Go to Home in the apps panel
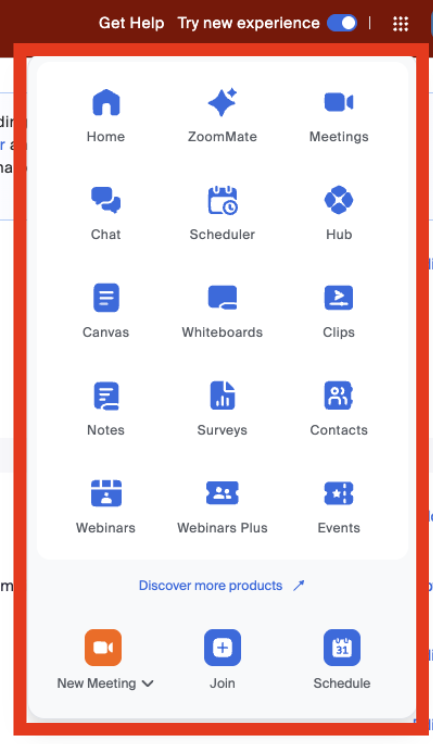The height and width of the screenshot is (744, 433). (x=106, y=115)
